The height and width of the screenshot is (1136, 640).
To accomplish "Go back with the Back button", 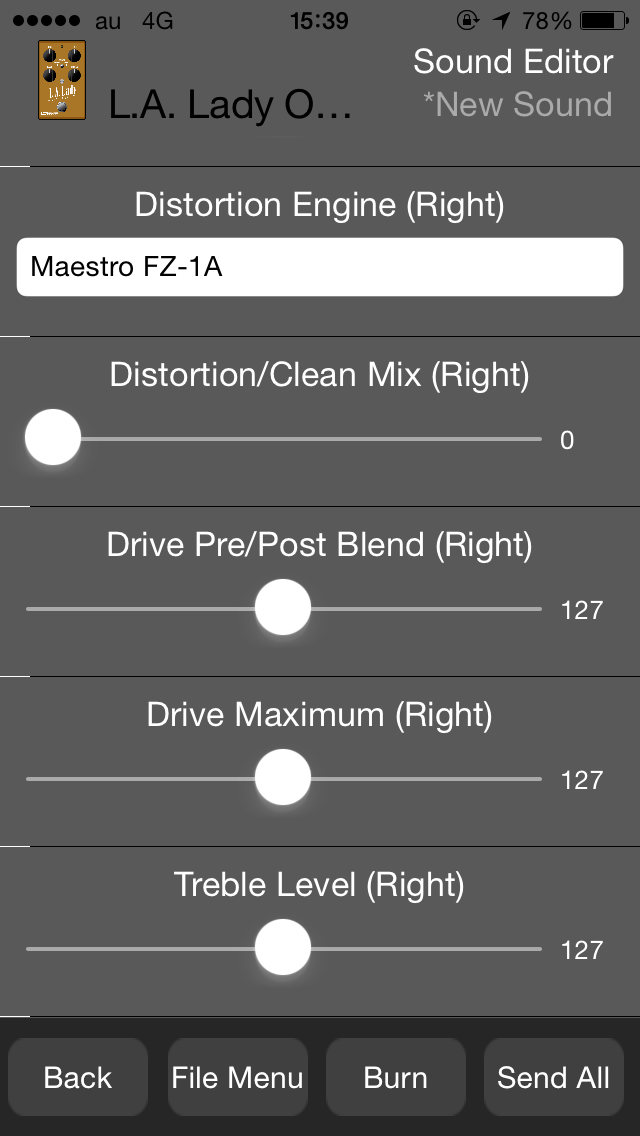I will pyautogui.click(x=78, y=1077).
